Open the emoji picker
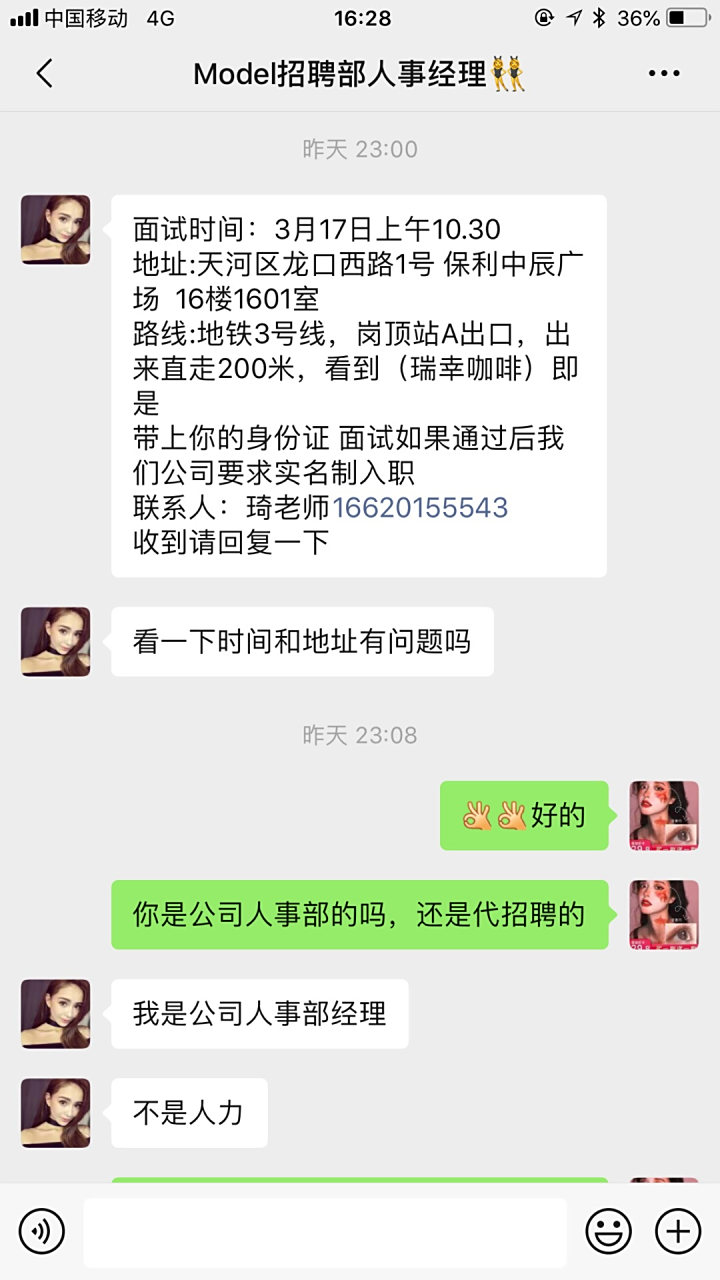The image size is (720, 1280). [608, 1231]
